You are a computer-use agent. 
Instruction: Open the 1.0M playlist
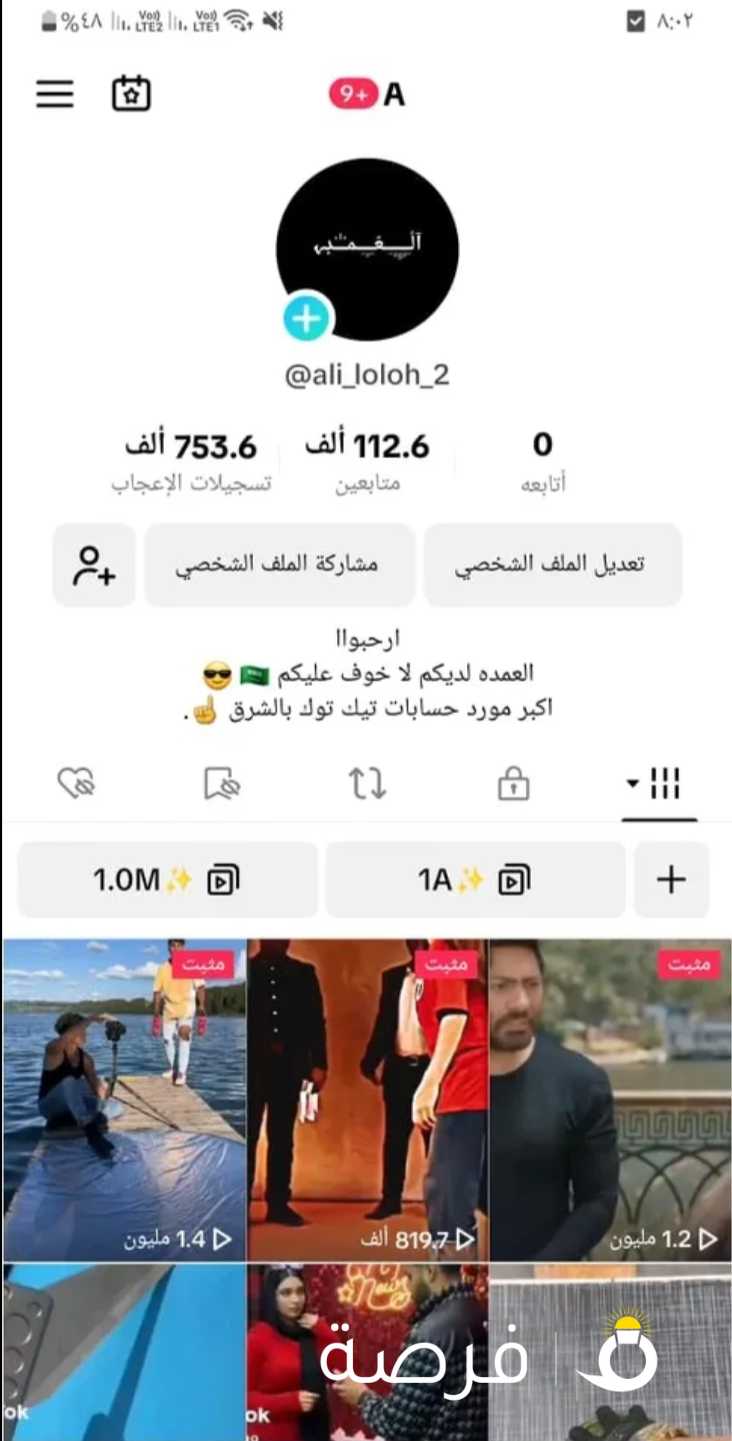point(167,880)
